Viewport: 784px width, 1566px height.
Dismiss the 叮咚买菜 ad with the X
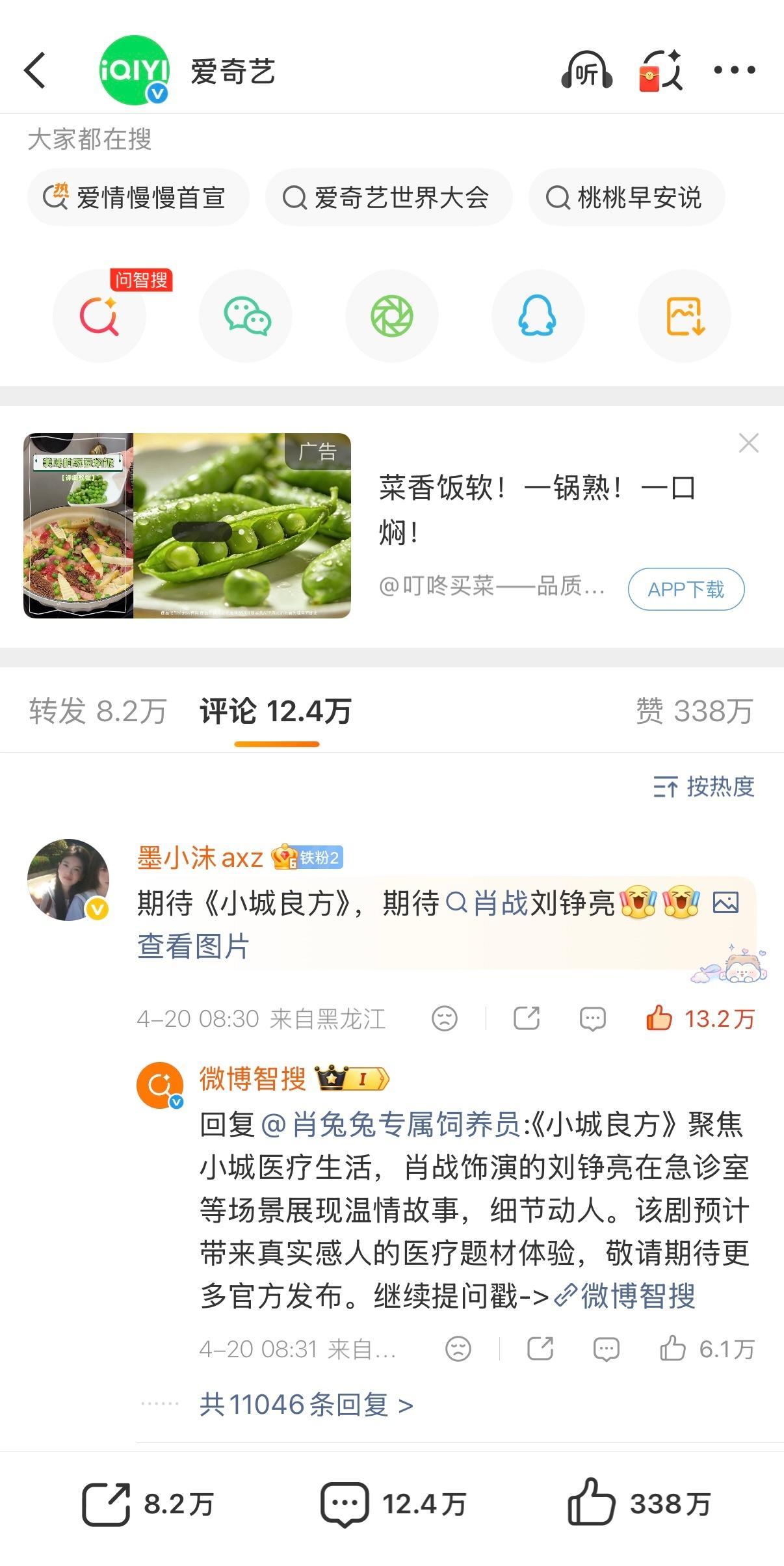pos(749,443)
